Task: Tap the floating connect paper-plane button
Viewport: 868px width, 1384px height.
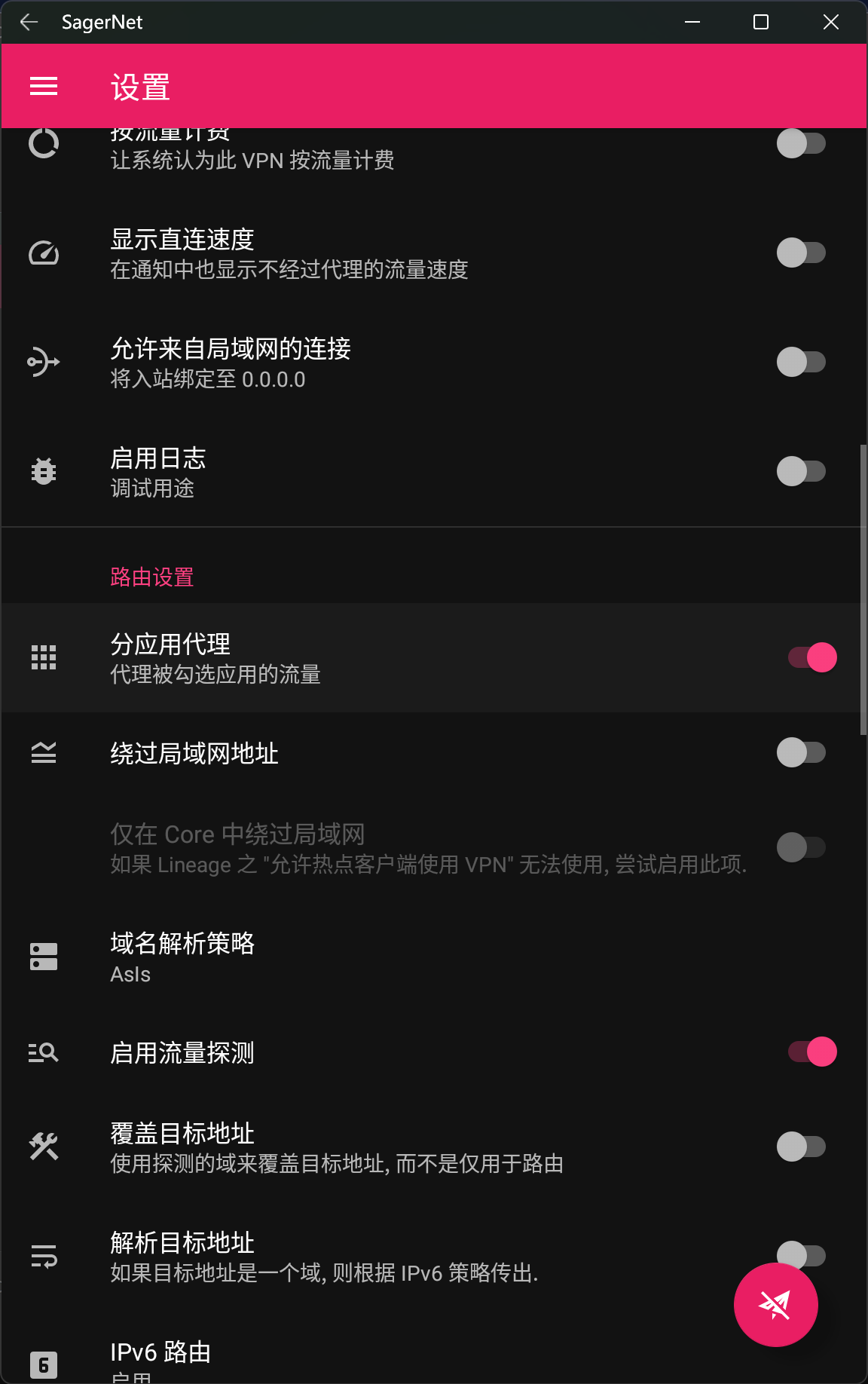Action: tap(775, 1305)
